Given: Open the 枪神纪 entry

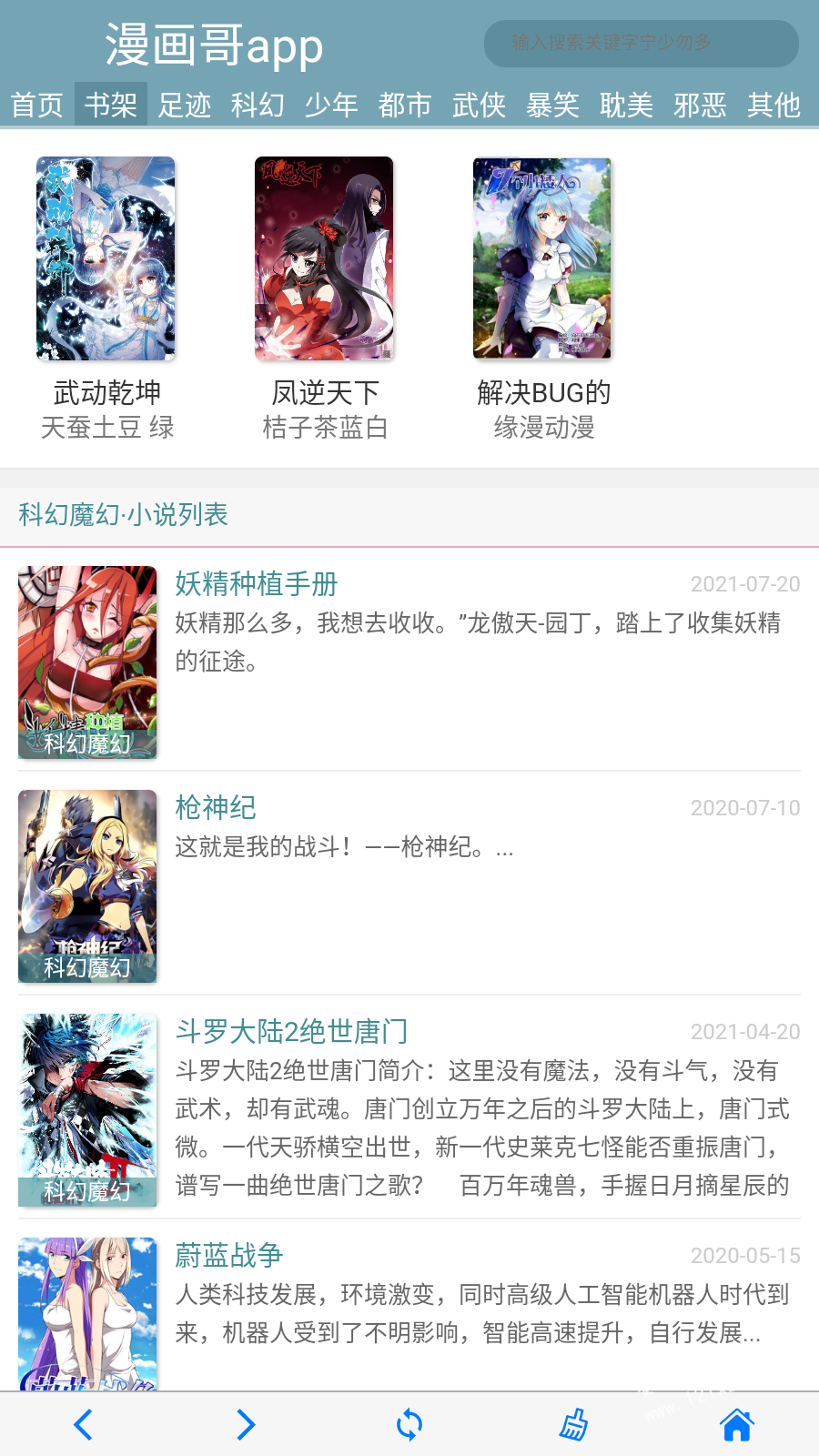Looking at the screenshot, I should (216, 808).
